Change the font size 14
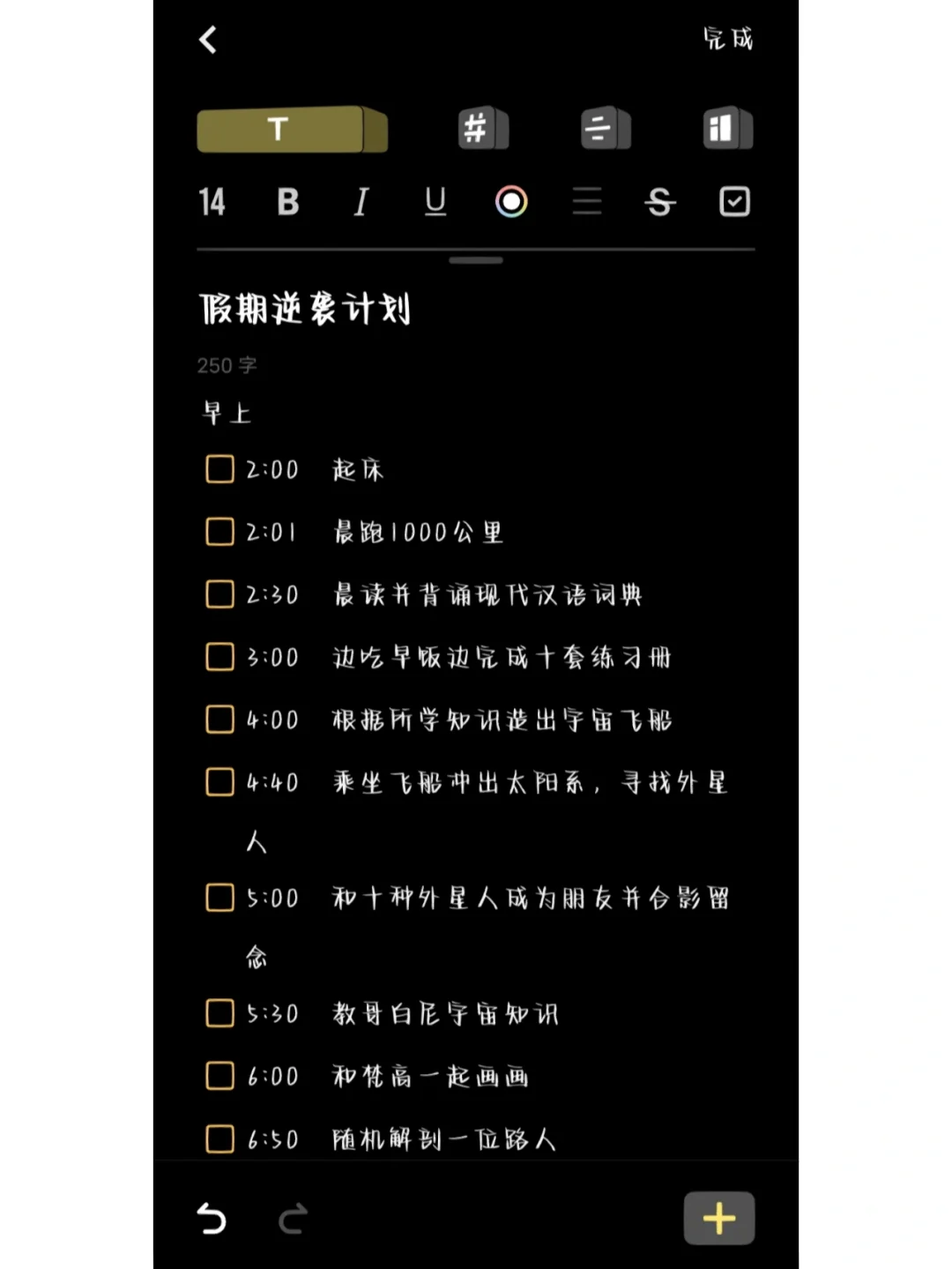Screen dimensions: 952x1269 pos(212,202)
